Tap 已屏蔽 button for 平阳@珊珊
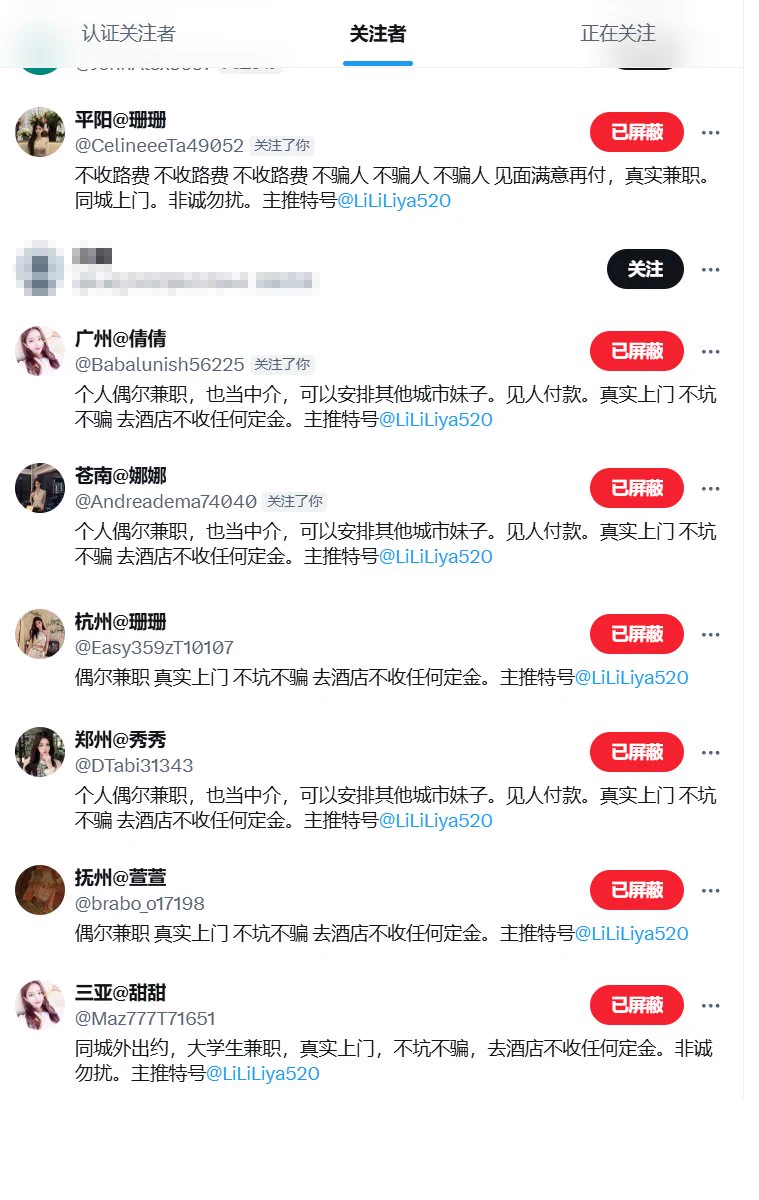Image resolution: width=759 pixels, height=1200 pixels. [x=637, y=132]
